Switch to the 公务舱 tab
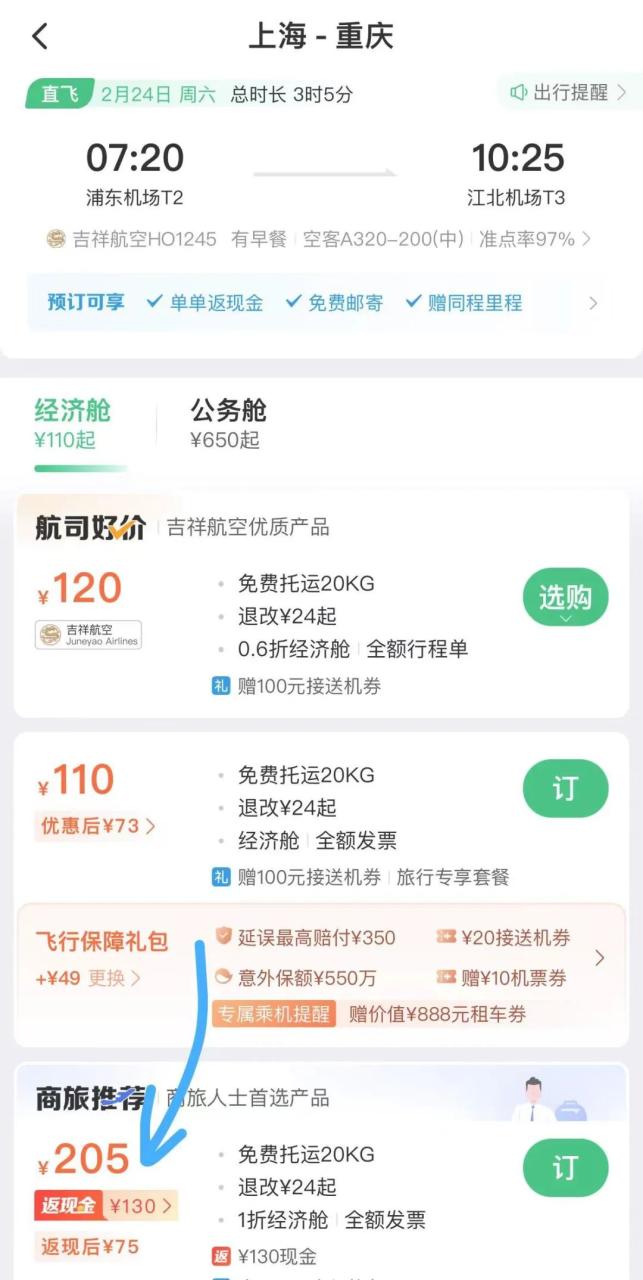Image resolution: width=643 pixels, height=1280 pixels. 228,423
